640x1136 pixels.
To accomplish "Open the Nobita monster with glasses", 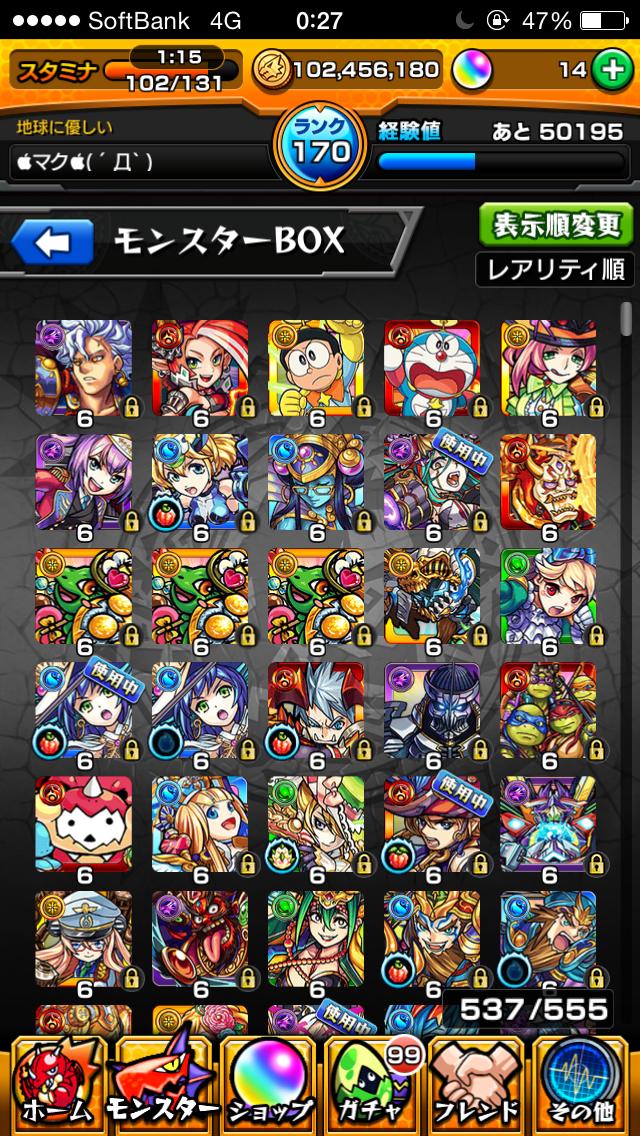I will coord(316,368).
